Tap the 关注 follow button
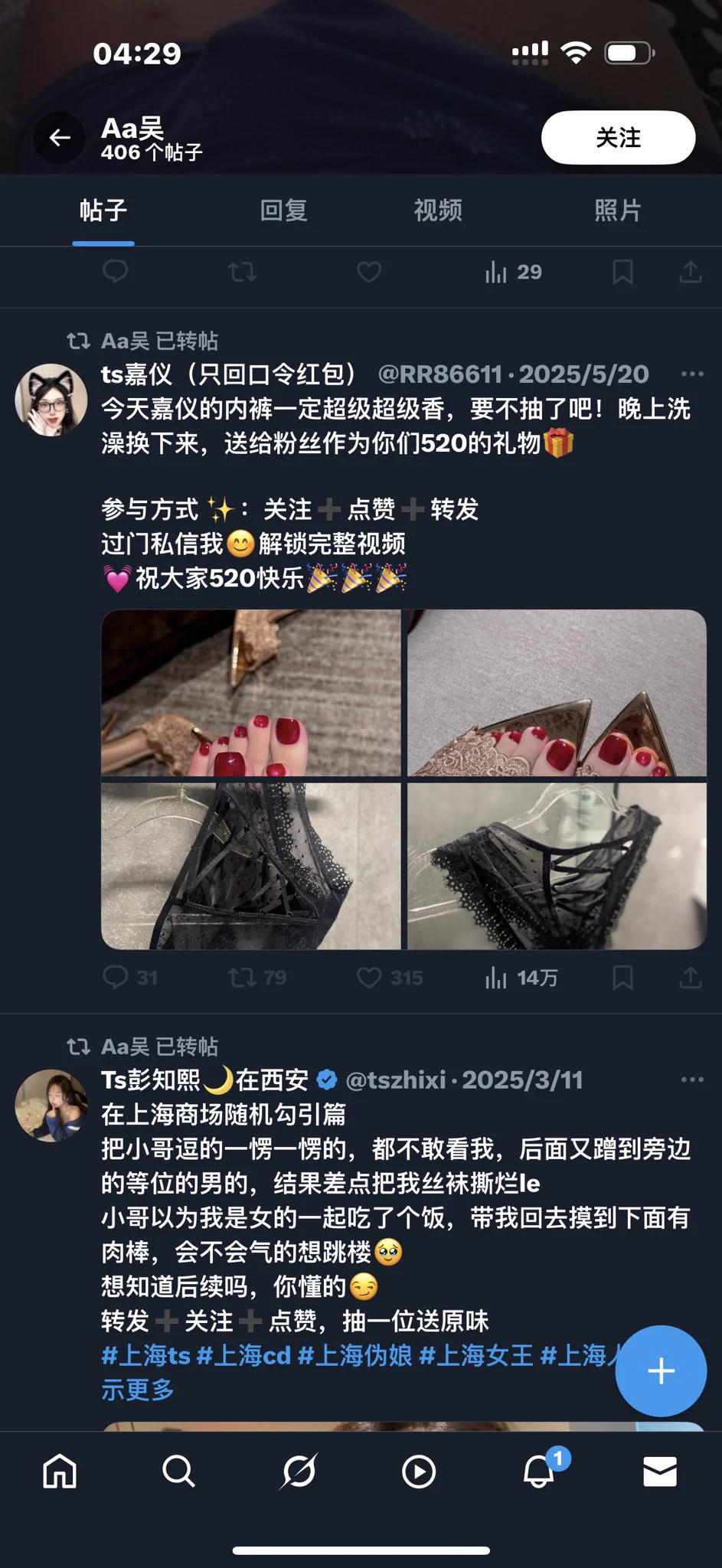The height and width of the screenshot is (1568, 722). point(618,138)
